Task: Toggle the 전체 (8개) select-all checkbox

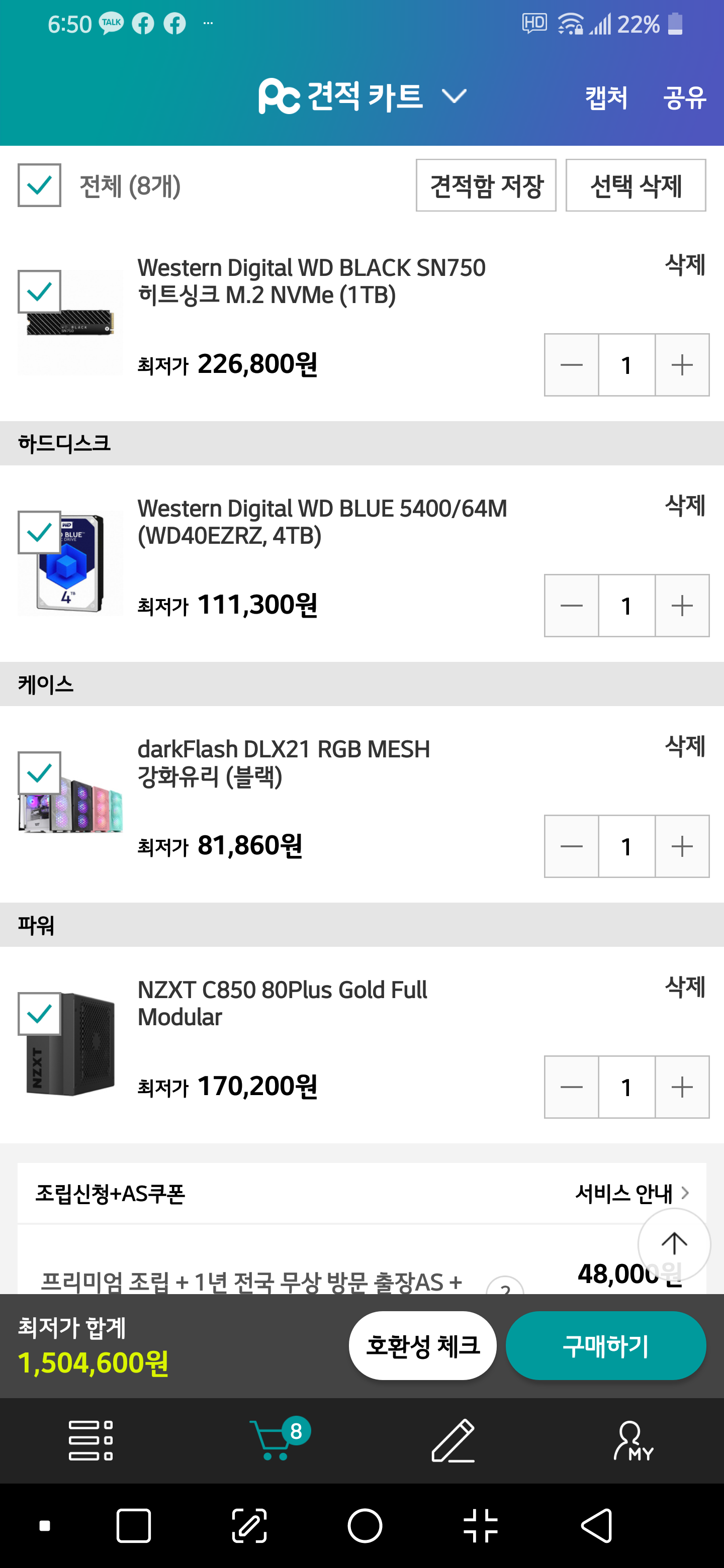Action: pos(40,185)
